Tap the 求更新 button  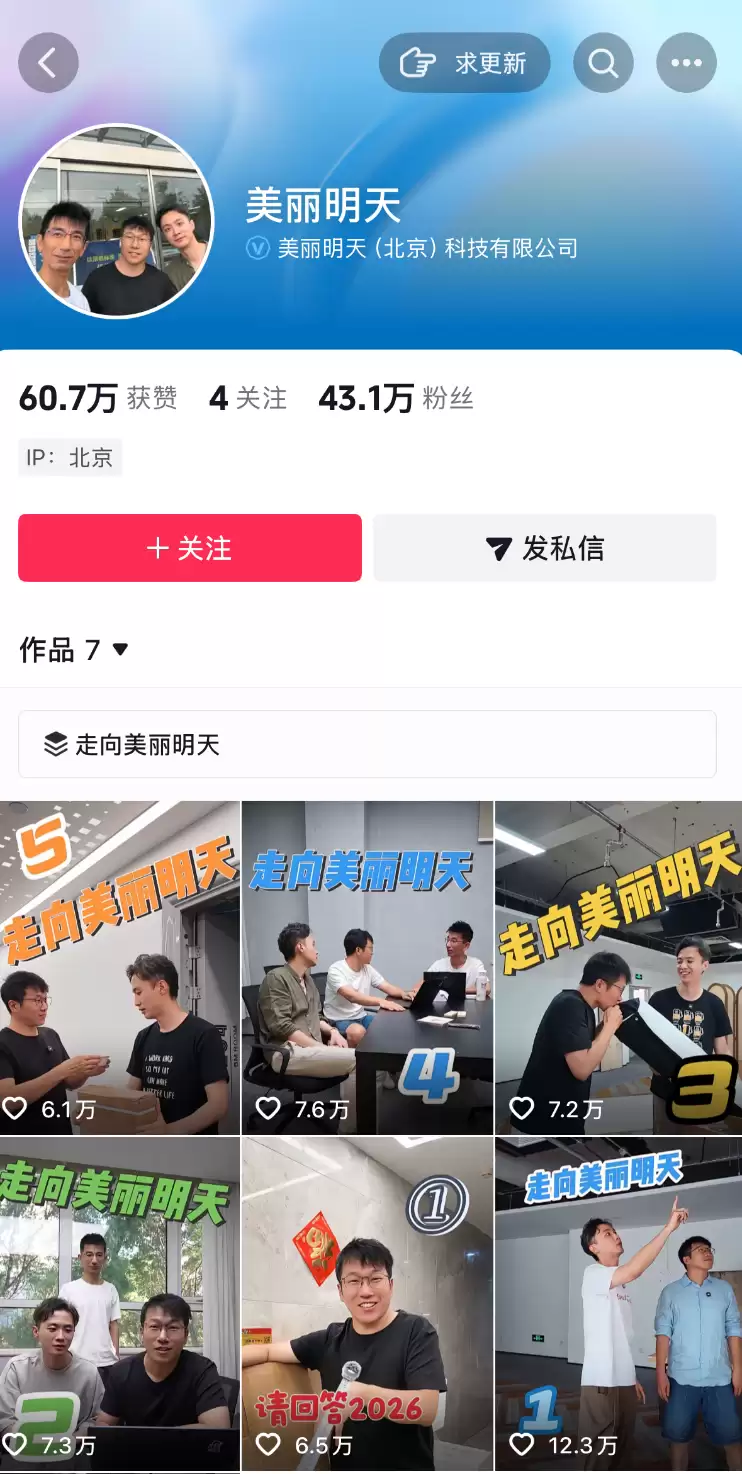pos(465,63)
